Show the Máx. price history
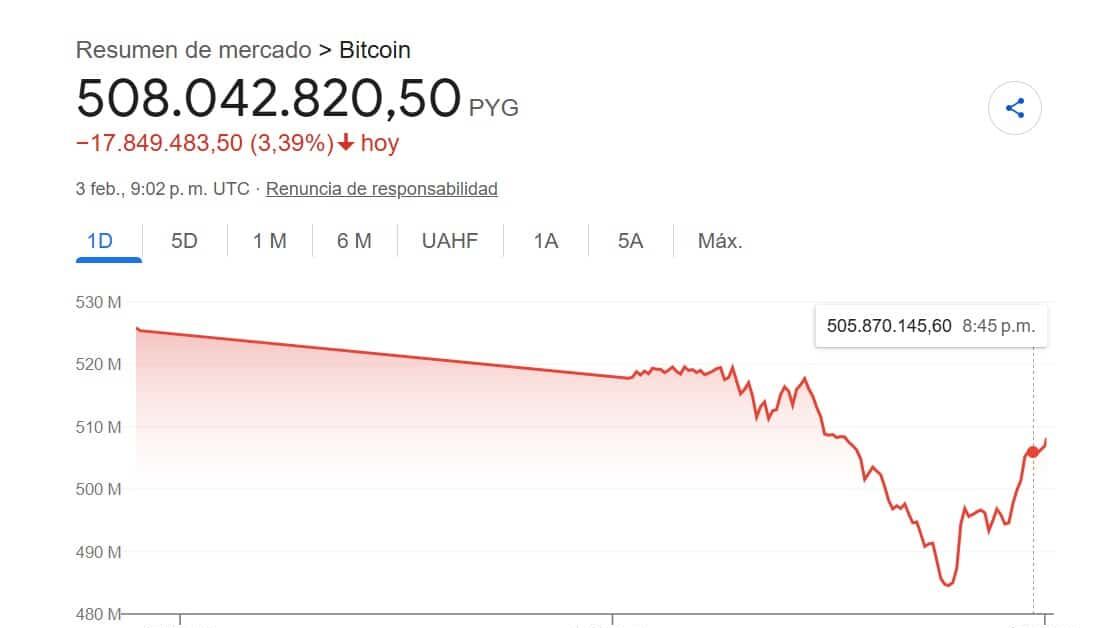Screen dimensions: 1117x628 (720, 241)
